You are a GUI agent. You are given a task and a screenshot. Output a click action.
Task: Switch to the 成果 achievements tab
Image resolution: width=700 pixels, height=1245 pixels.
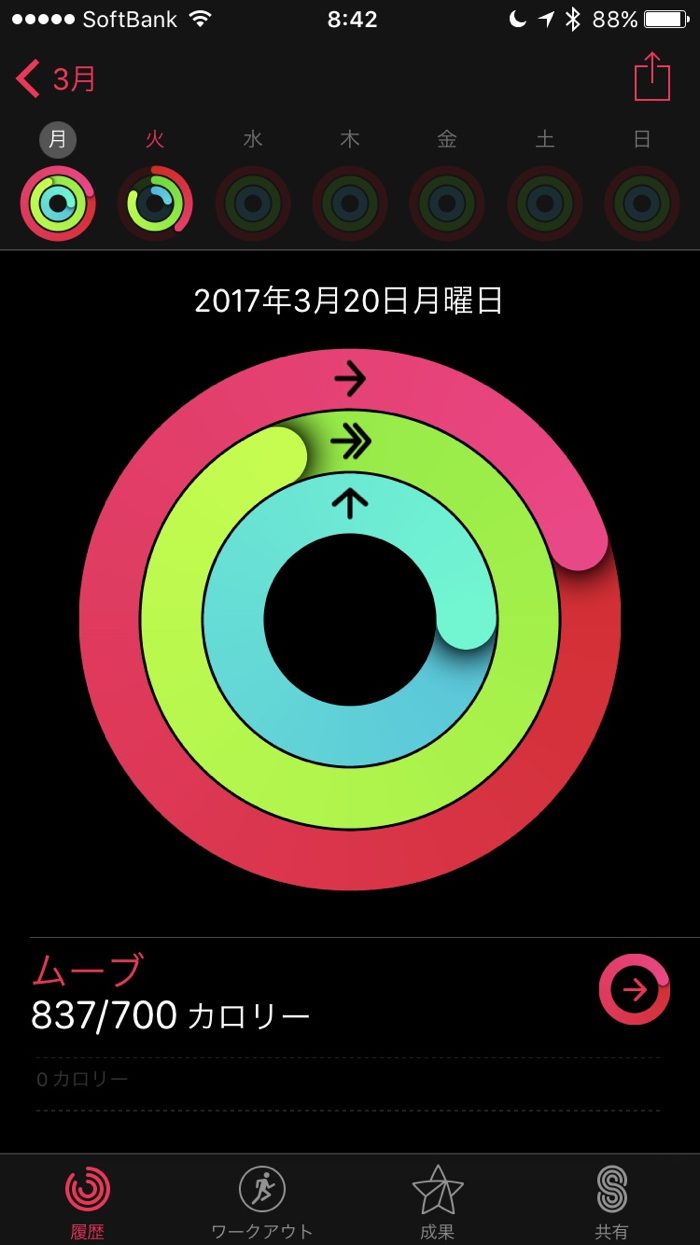click(438, 1200)
